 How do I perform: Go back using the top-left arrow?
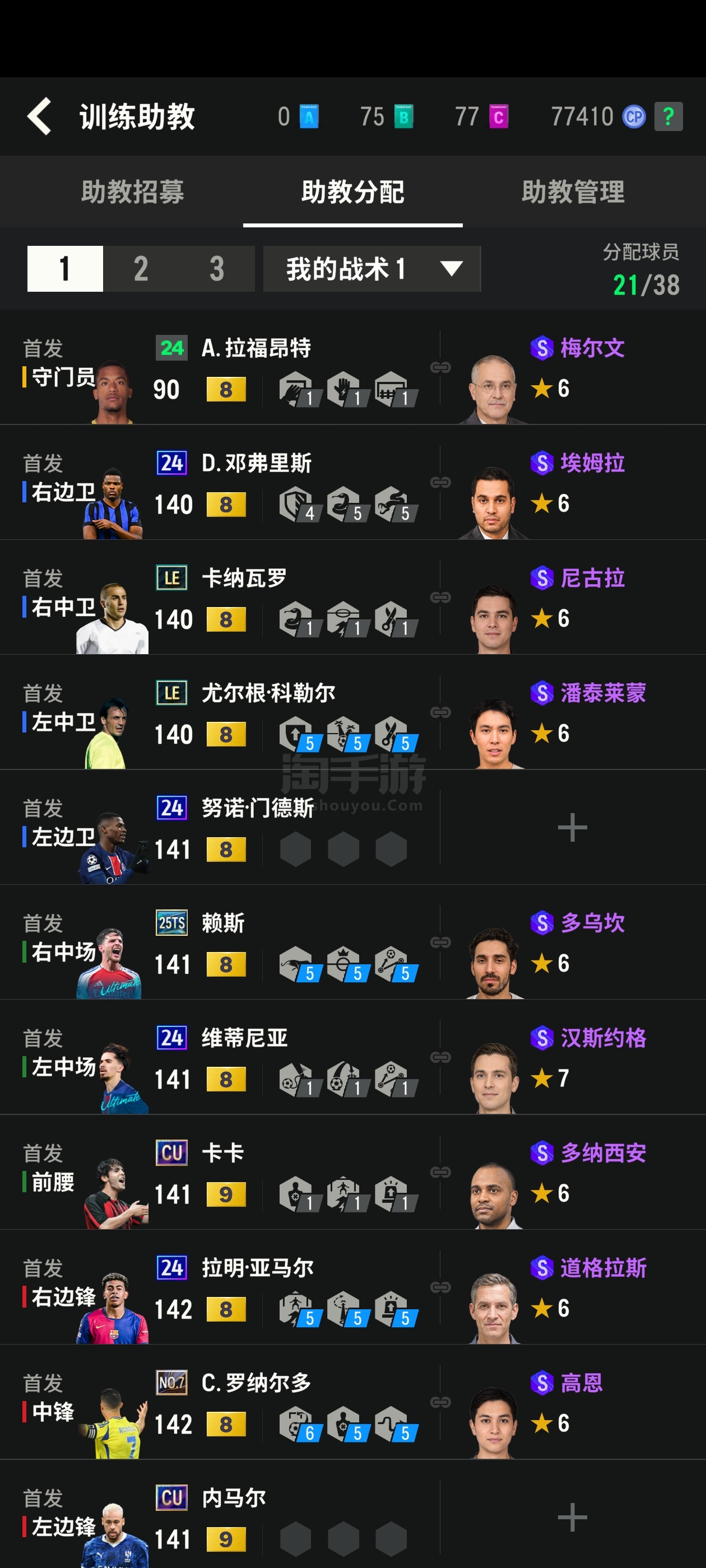pos(40,116)
